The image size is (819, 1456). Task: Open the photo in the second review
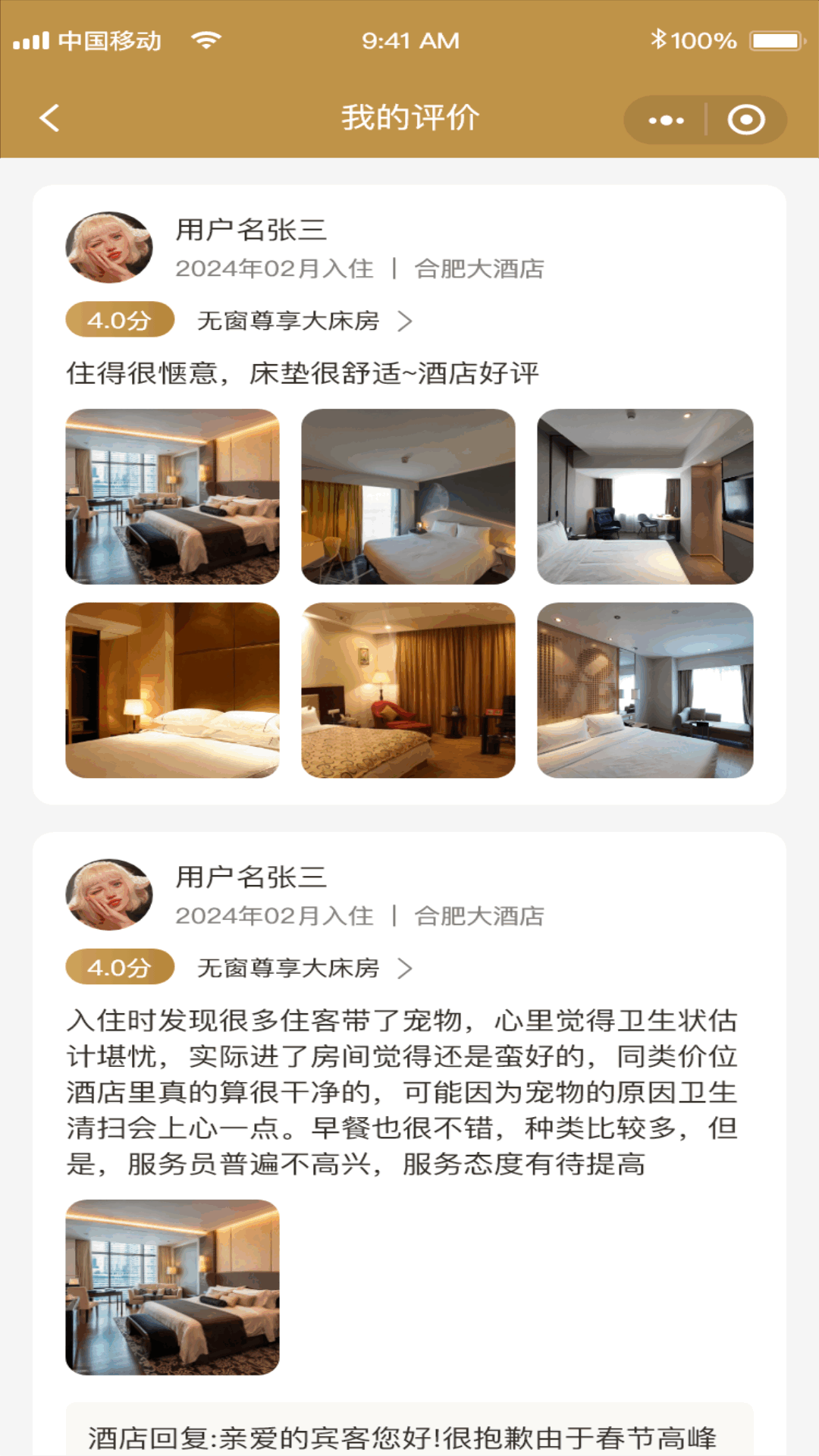[172, 1287]
